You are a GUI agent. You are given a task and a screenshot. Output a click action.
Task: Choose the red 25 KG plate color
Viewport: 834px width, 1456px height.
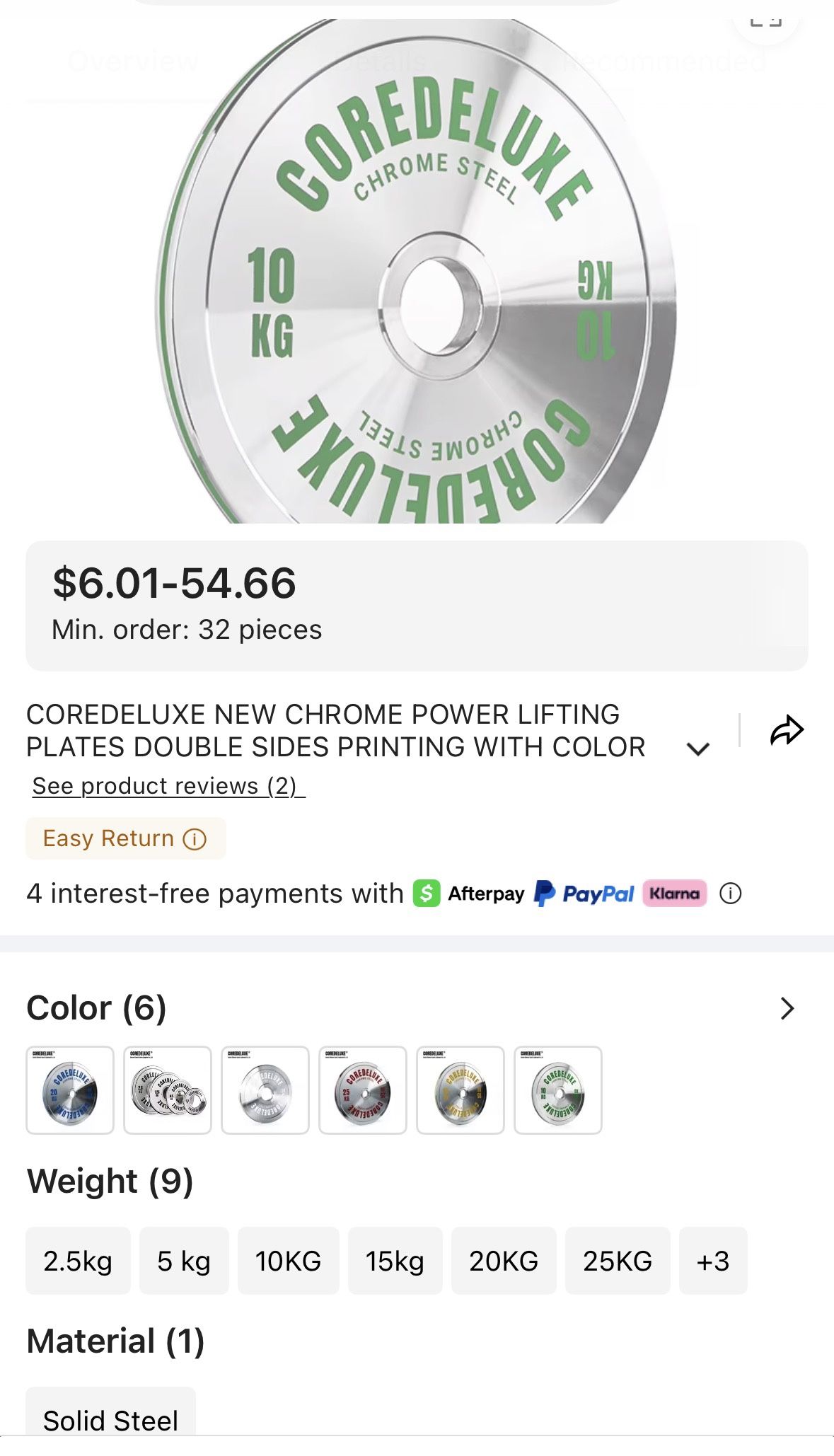(x=363, y=1090)
